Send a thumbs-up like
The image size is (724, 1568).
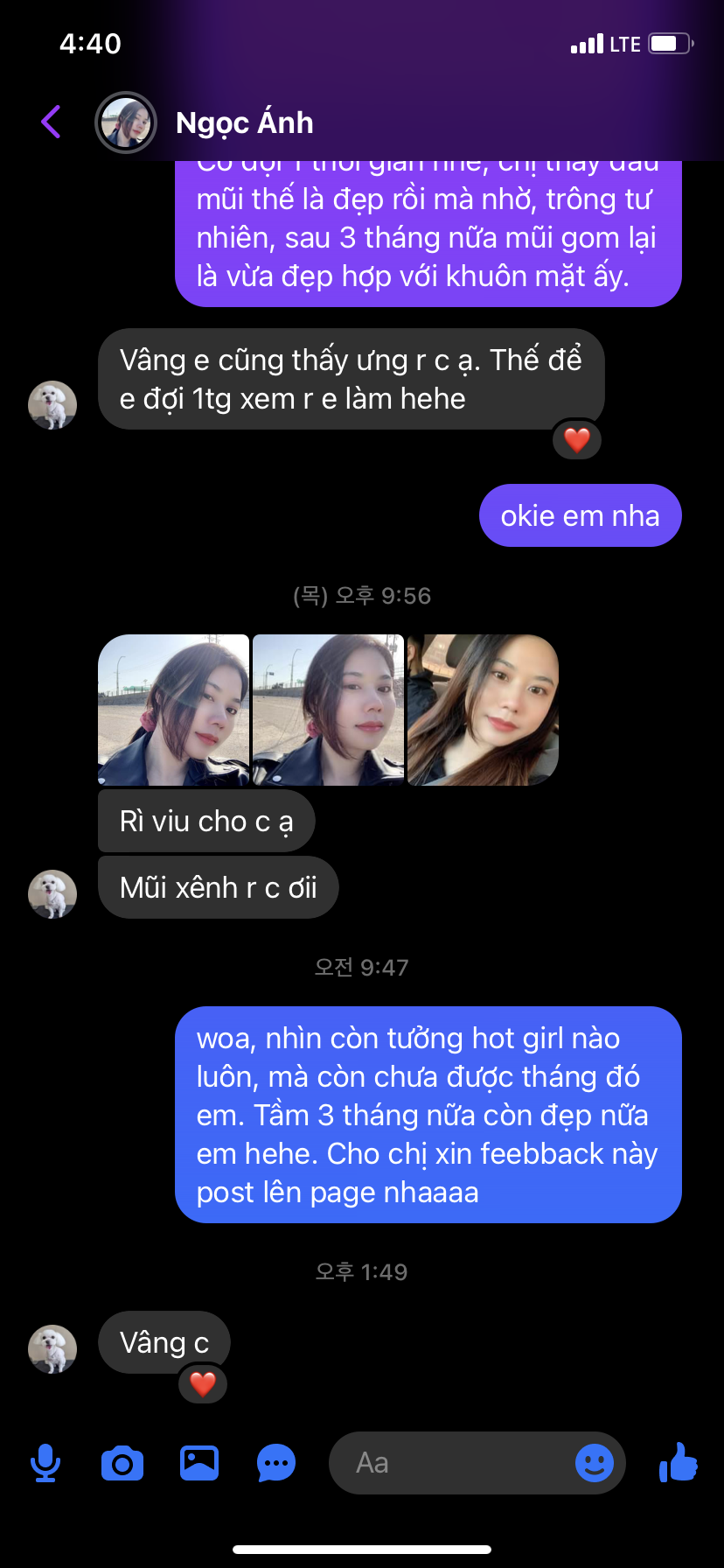[679, 1462]
